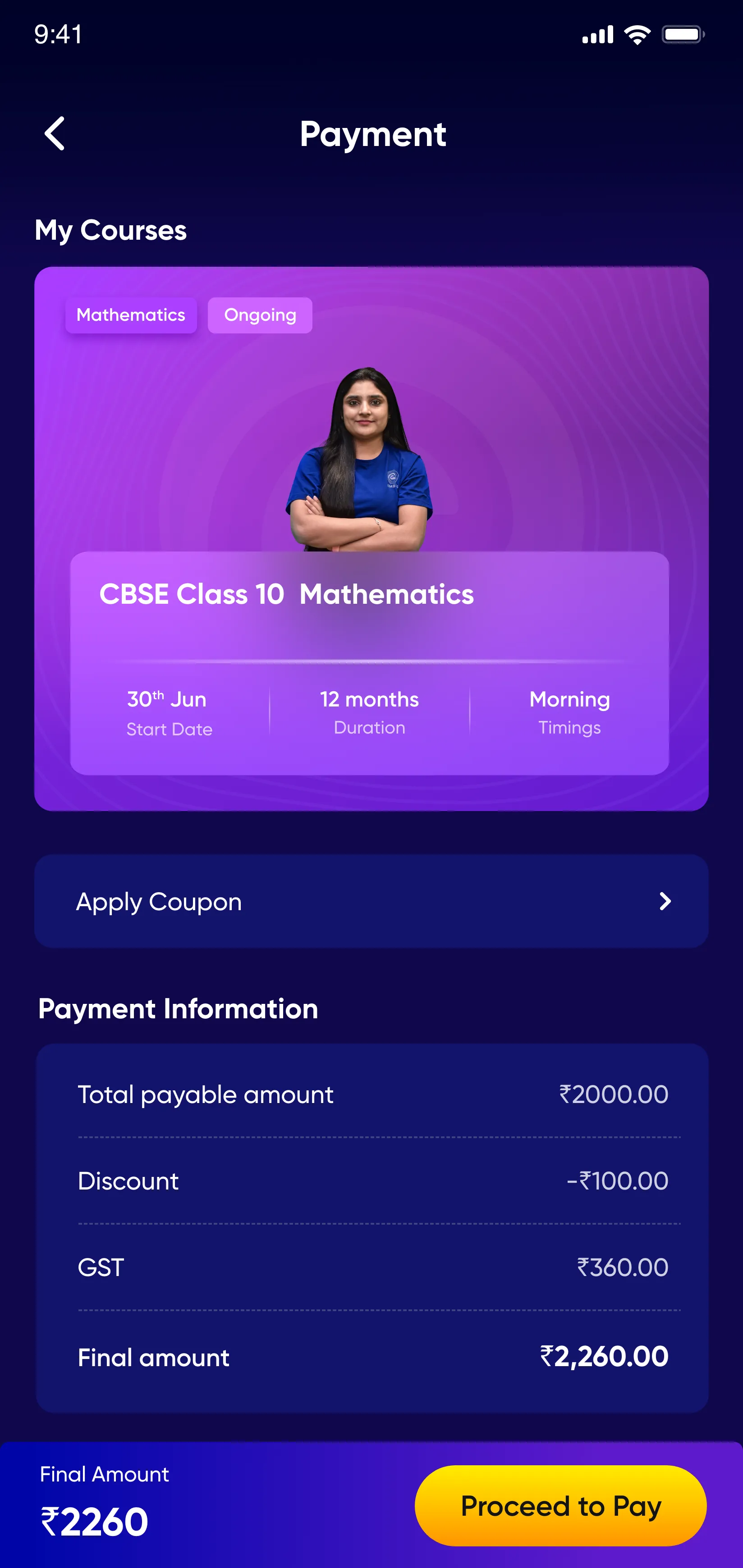Go back from the Payment screen
Viewport: 743px width, 1568px height.
point(55,133)
